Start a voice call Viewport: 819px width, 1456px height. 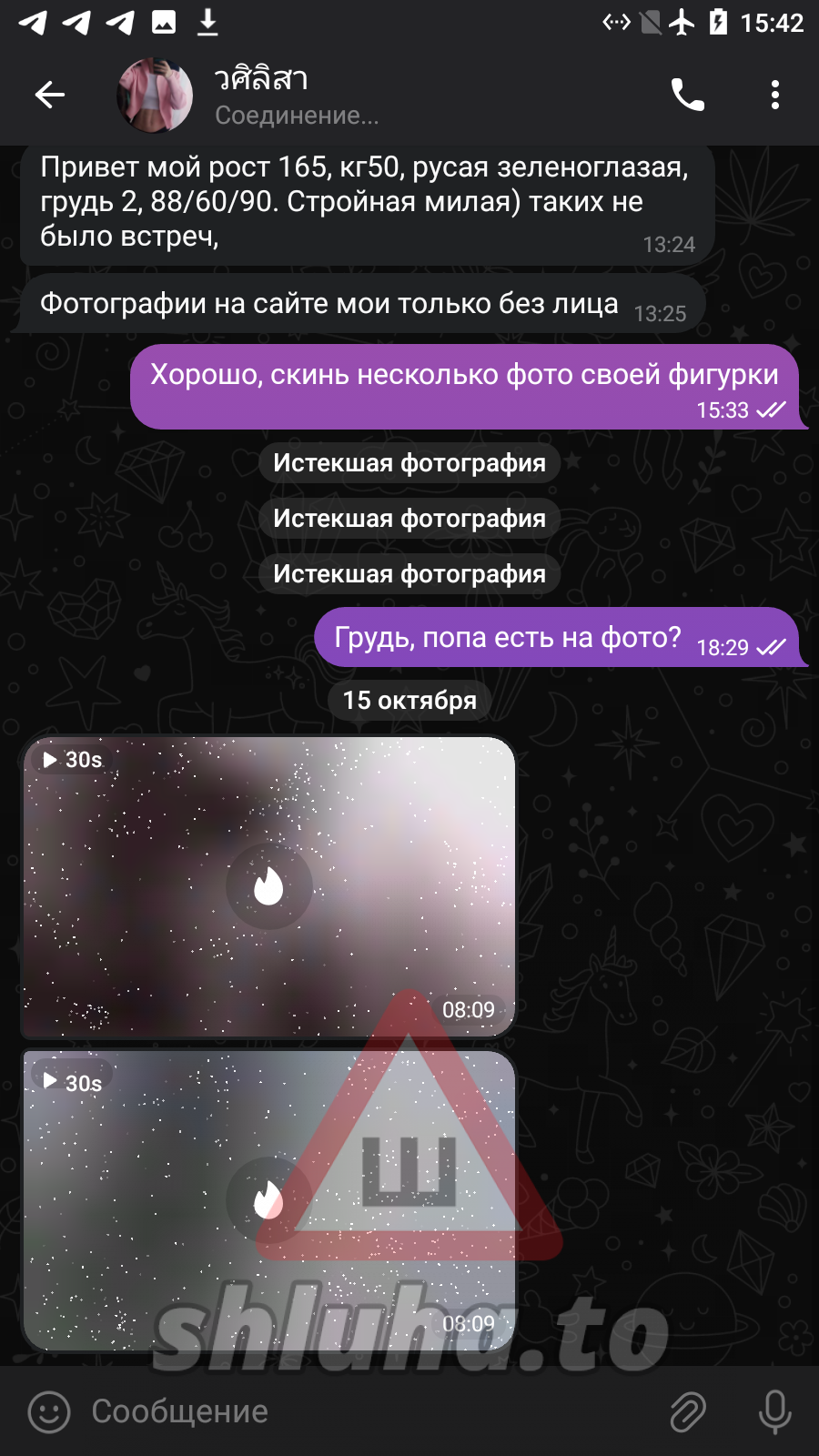(687, 95)
